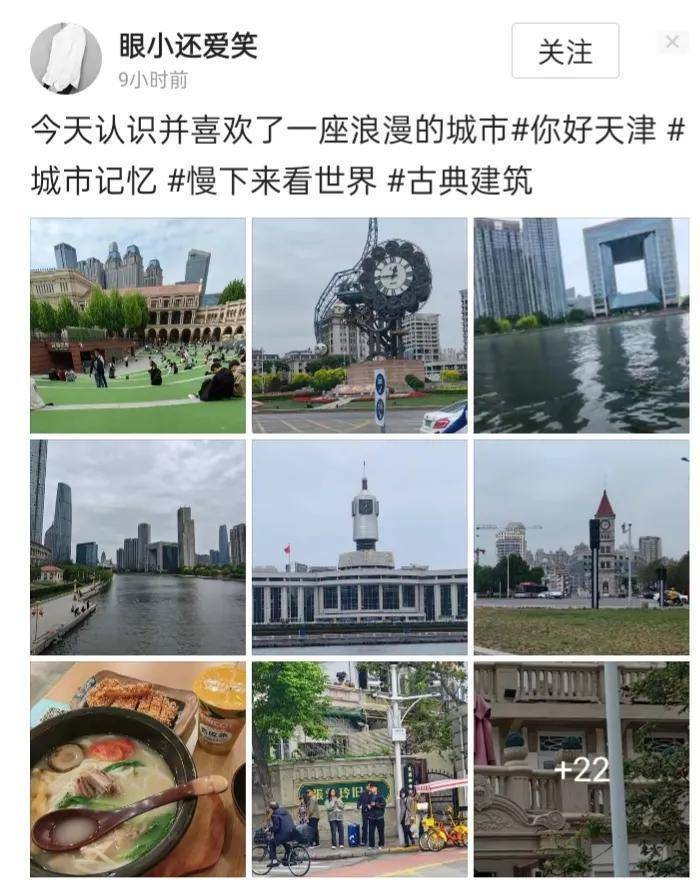Open 眼小还爱笑's profile avatar

66,58
